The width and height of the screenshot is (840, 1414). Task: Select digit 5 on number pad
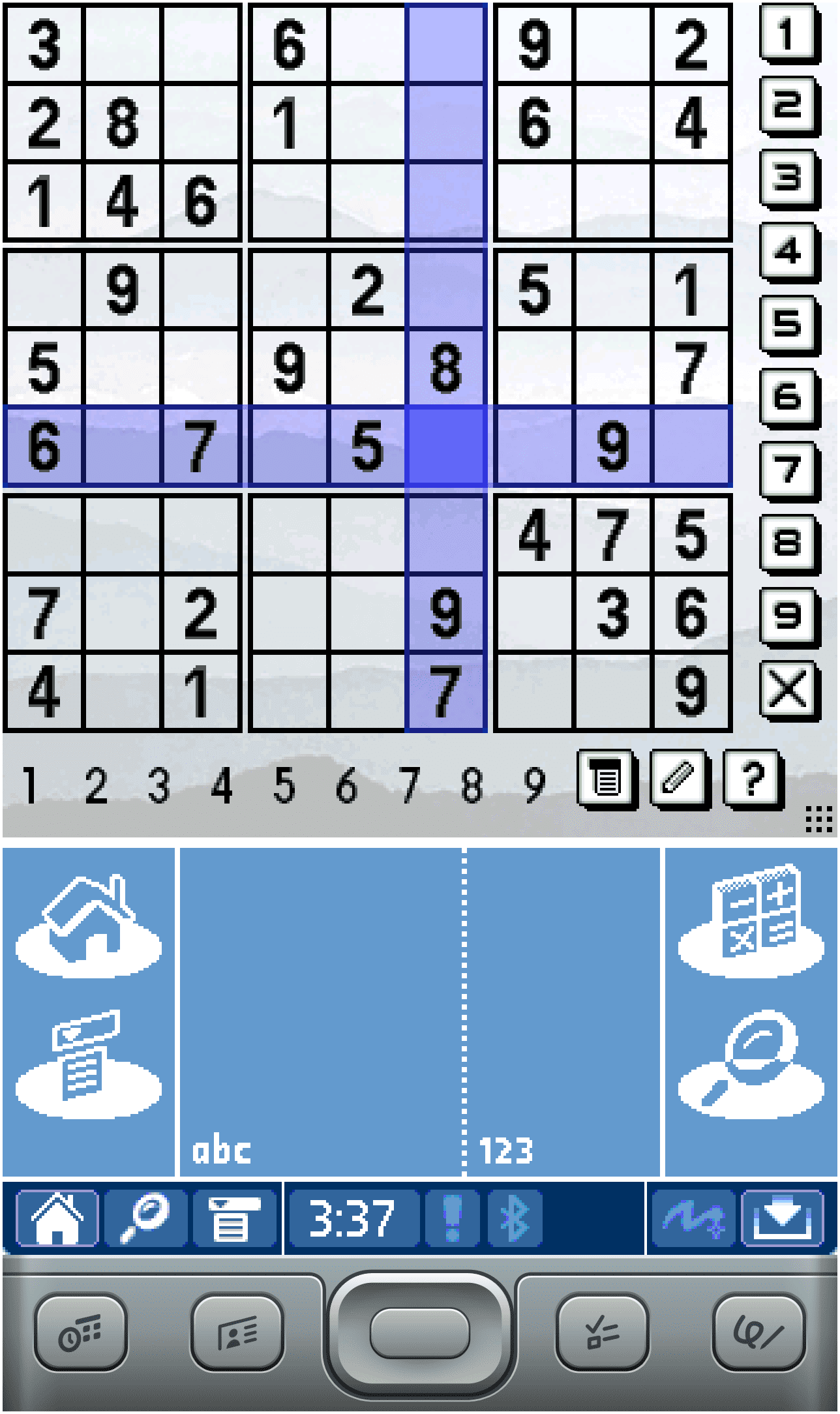pos(788,325)
